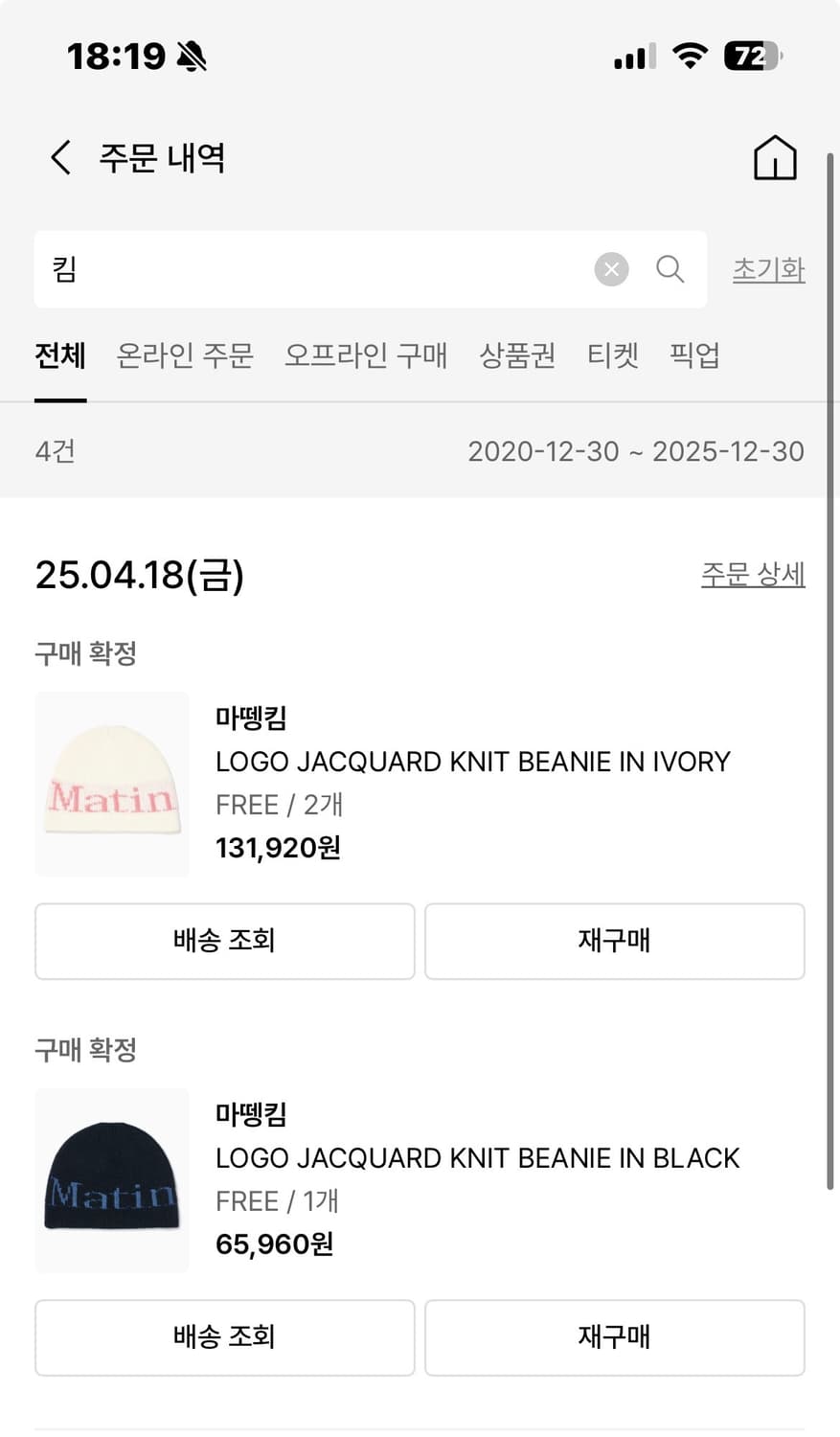This screenshot has width=840, height=1437.
Task: Tap the search magnifier icon
Action: tap(670, 269)
